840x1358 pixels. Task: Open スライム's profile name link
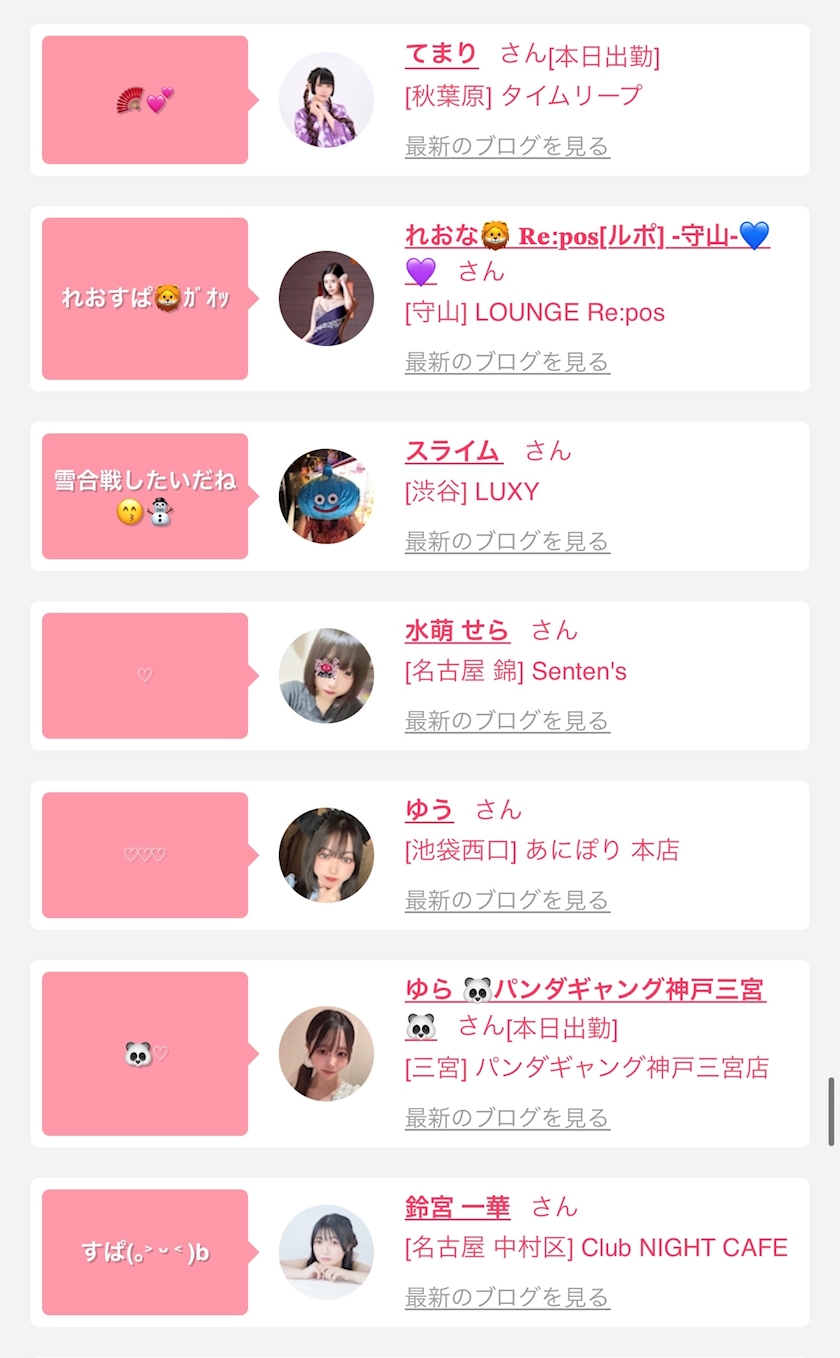453,451
